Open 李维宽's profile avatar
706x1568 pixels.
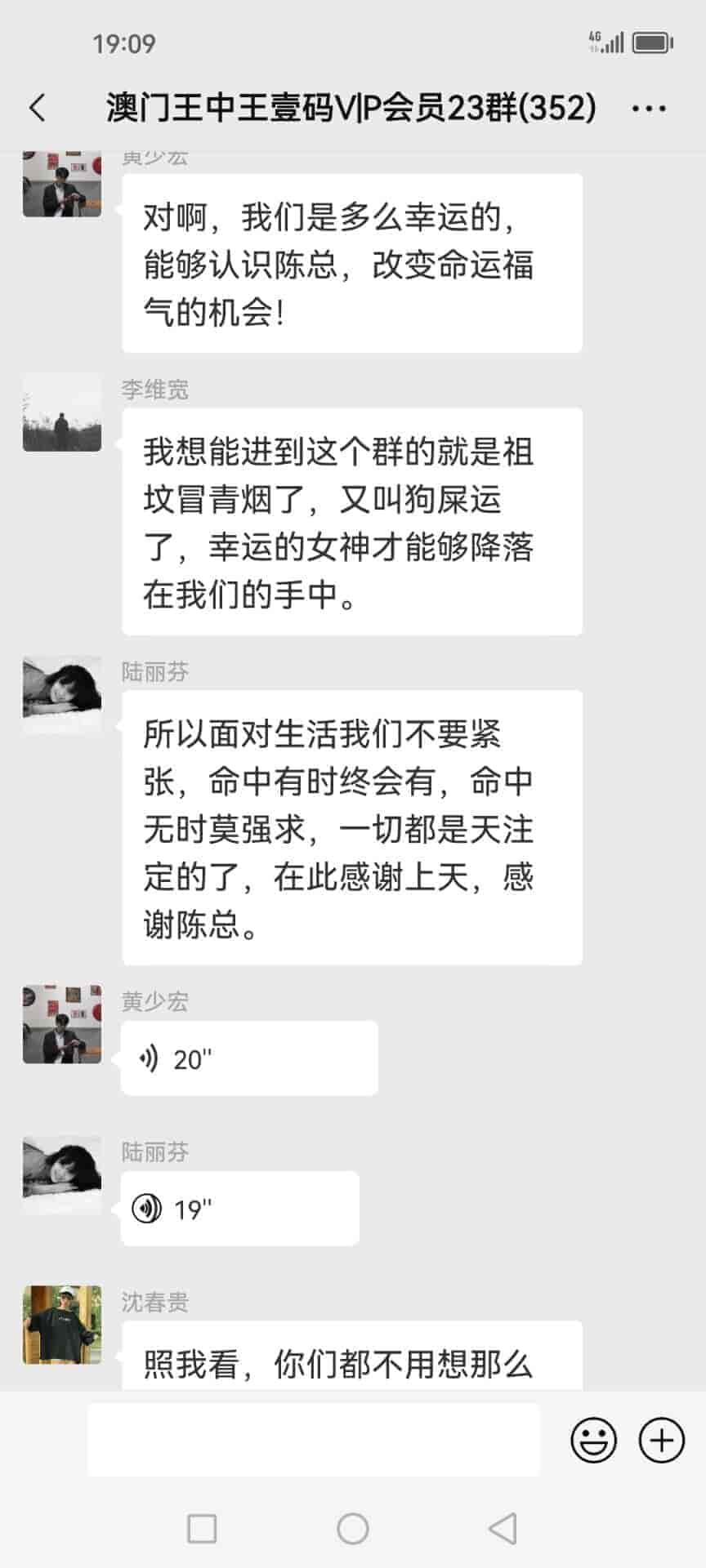pos(62,412)
